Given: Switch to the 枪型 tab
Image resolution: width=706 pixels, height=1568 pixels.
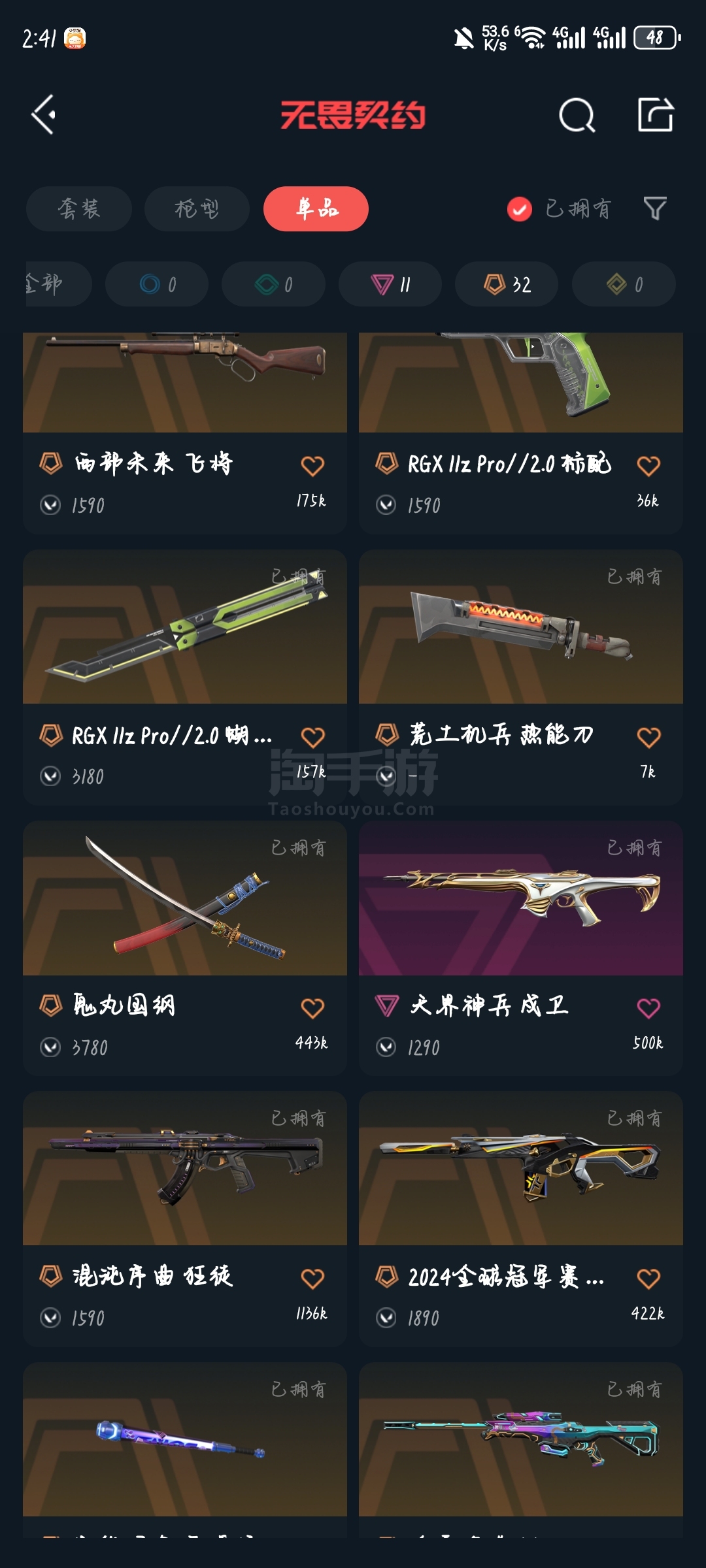Looking at the screenshot, I should [197, 209].
